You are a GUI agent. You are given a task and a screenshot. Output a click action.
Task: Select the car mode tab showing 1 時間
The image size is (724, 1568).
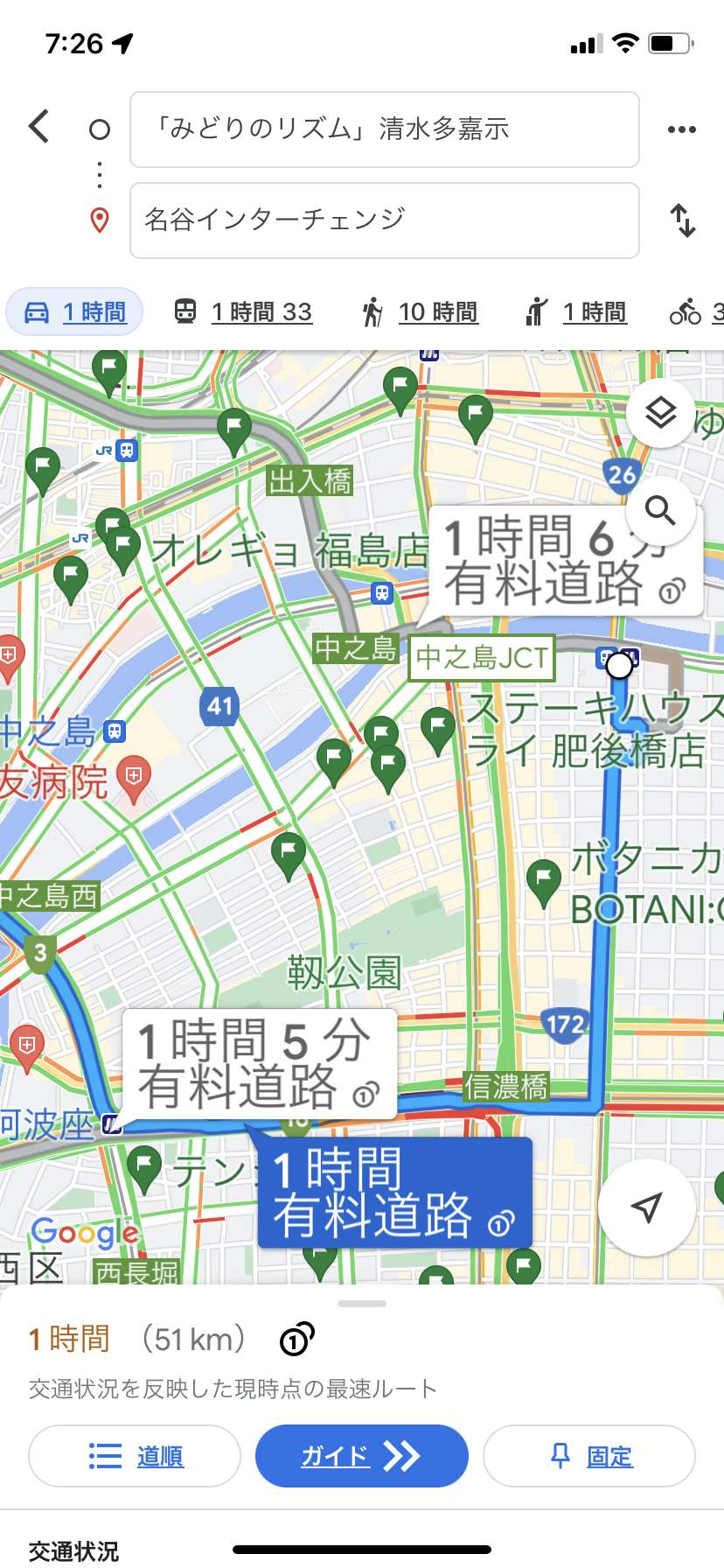(x=75, y=311)
